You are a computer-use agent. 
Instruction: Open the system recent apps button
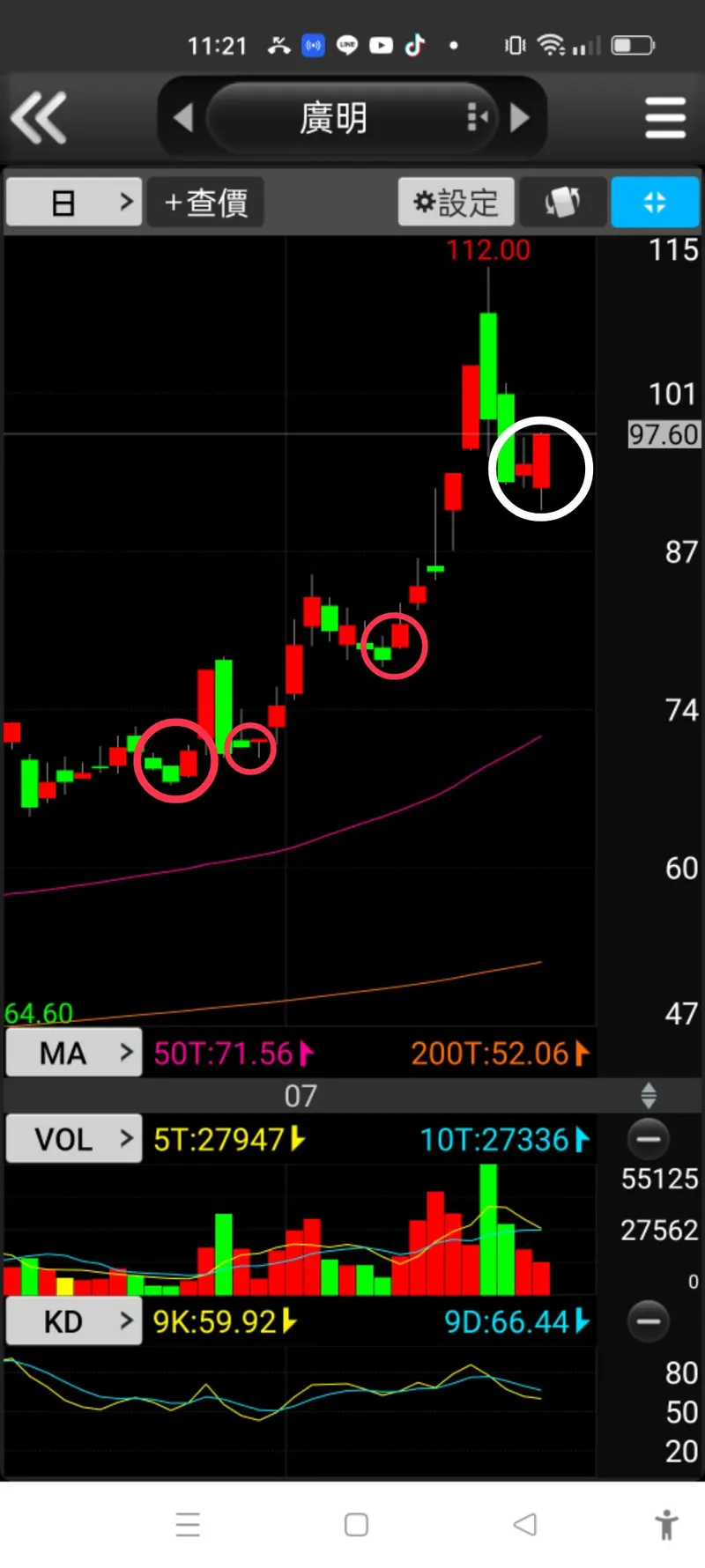click(x=188, y=1524)
